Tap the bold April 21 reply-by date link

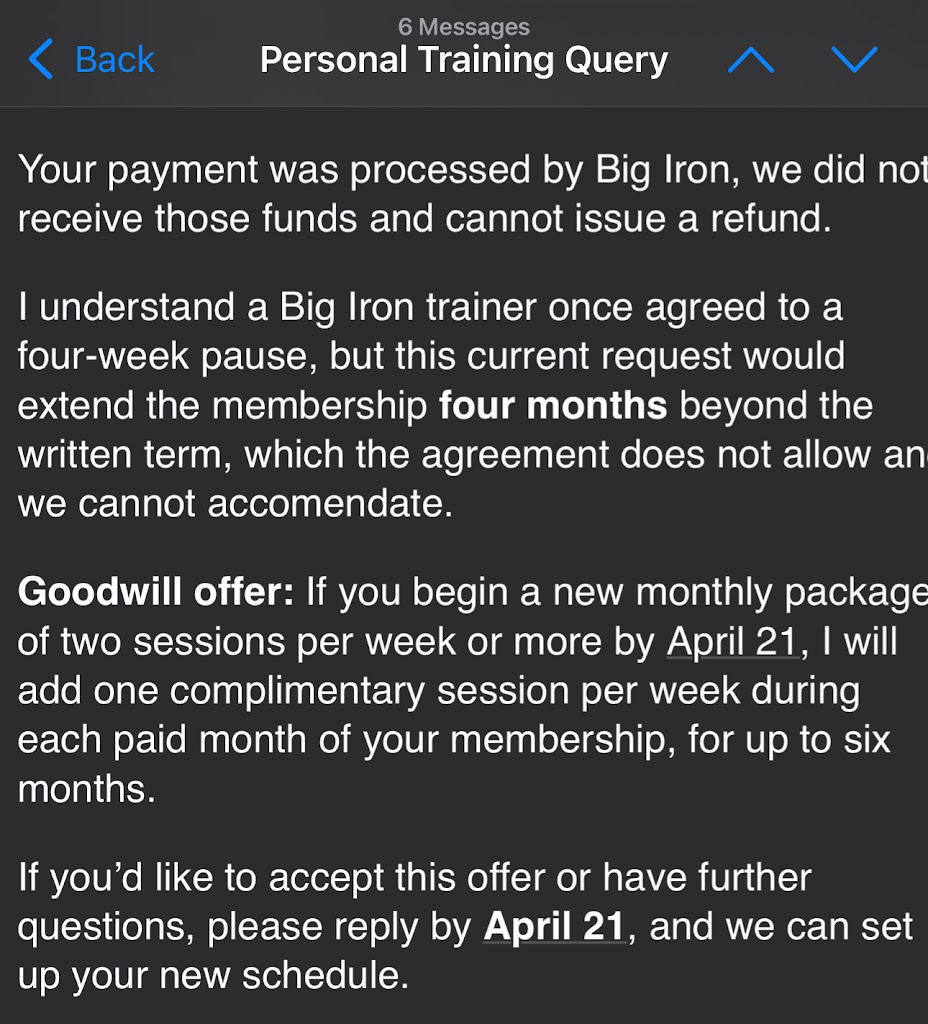[x=554, y=927]
